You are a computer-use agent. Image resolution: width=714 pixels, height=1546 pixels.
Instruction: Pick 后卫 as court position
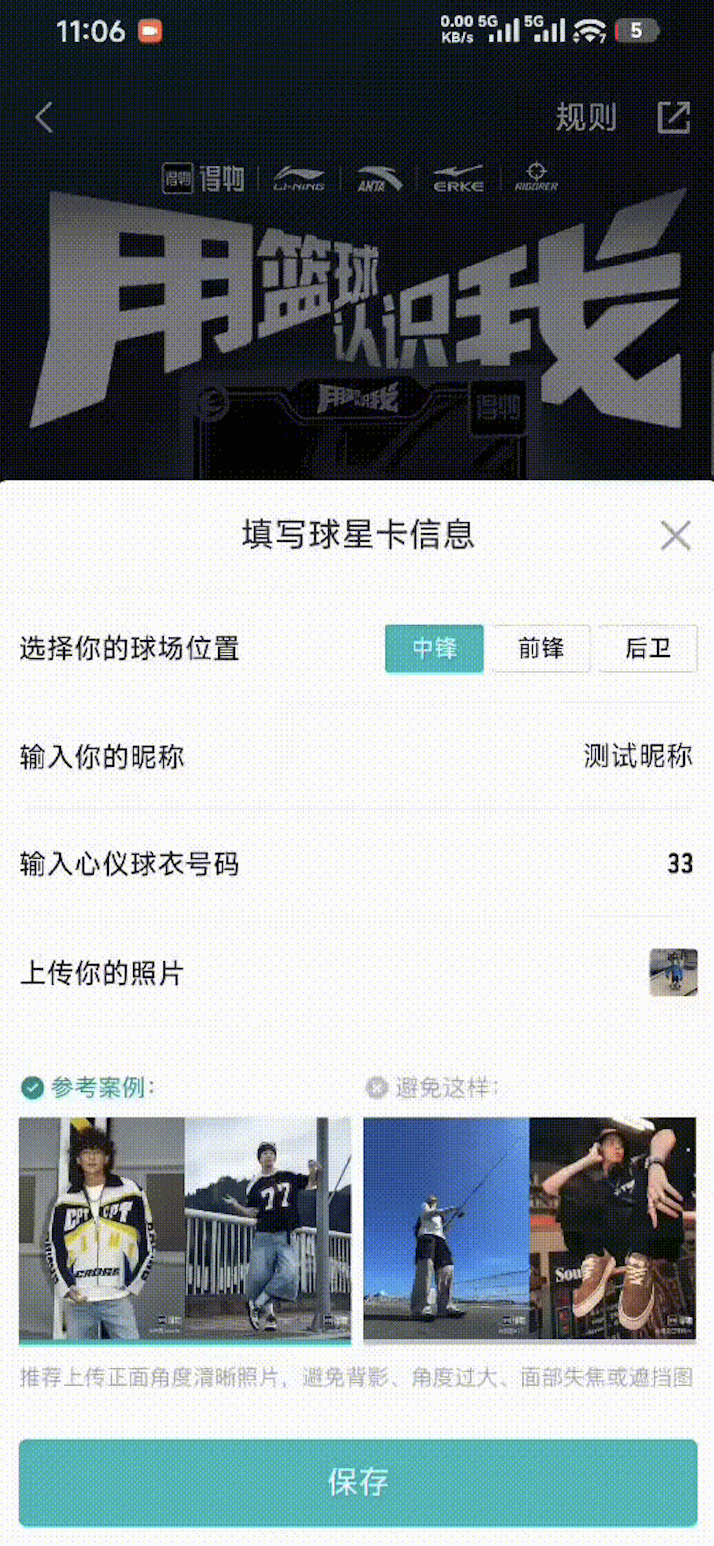pyautogui.click(x=647, y=649)
